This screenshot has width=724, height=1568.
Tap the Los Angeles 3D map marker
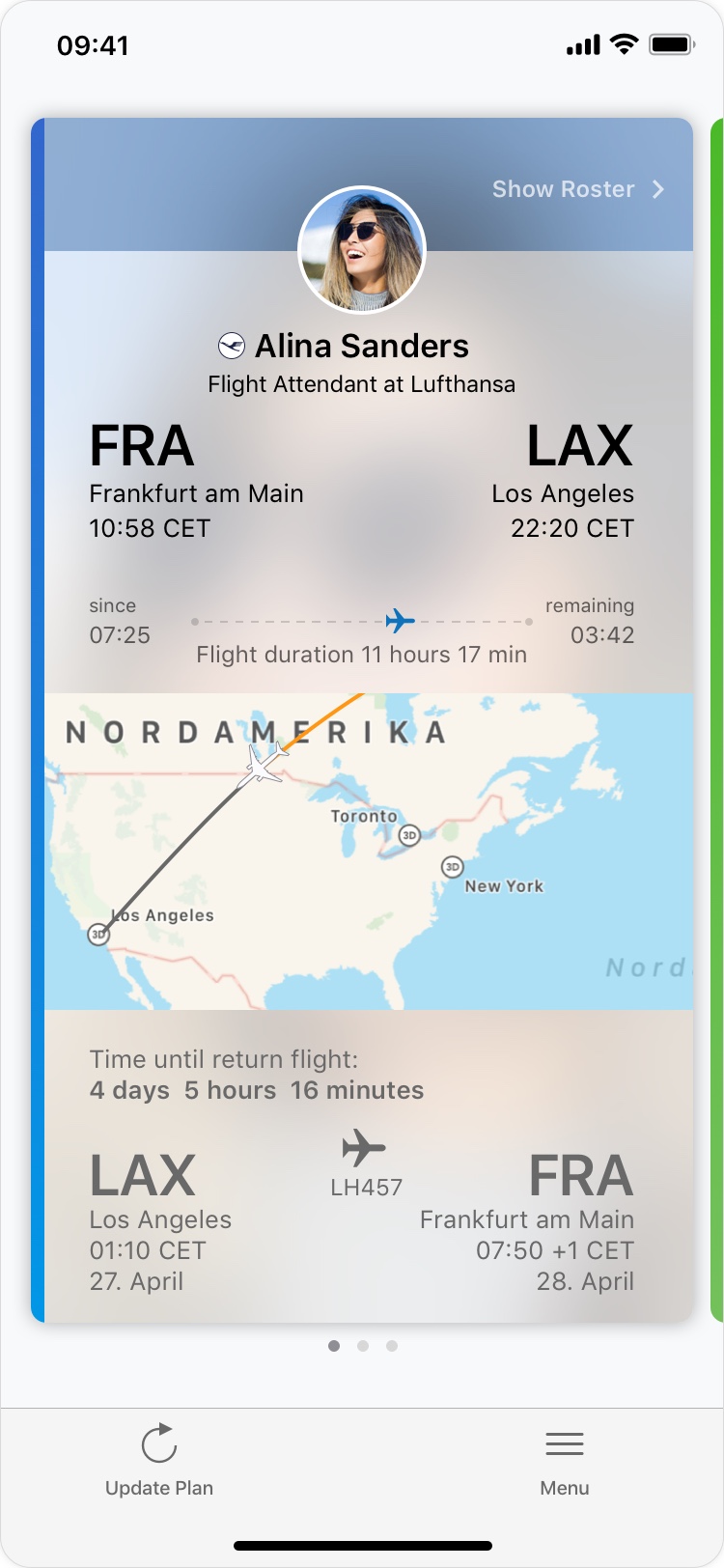pos(98,934)
